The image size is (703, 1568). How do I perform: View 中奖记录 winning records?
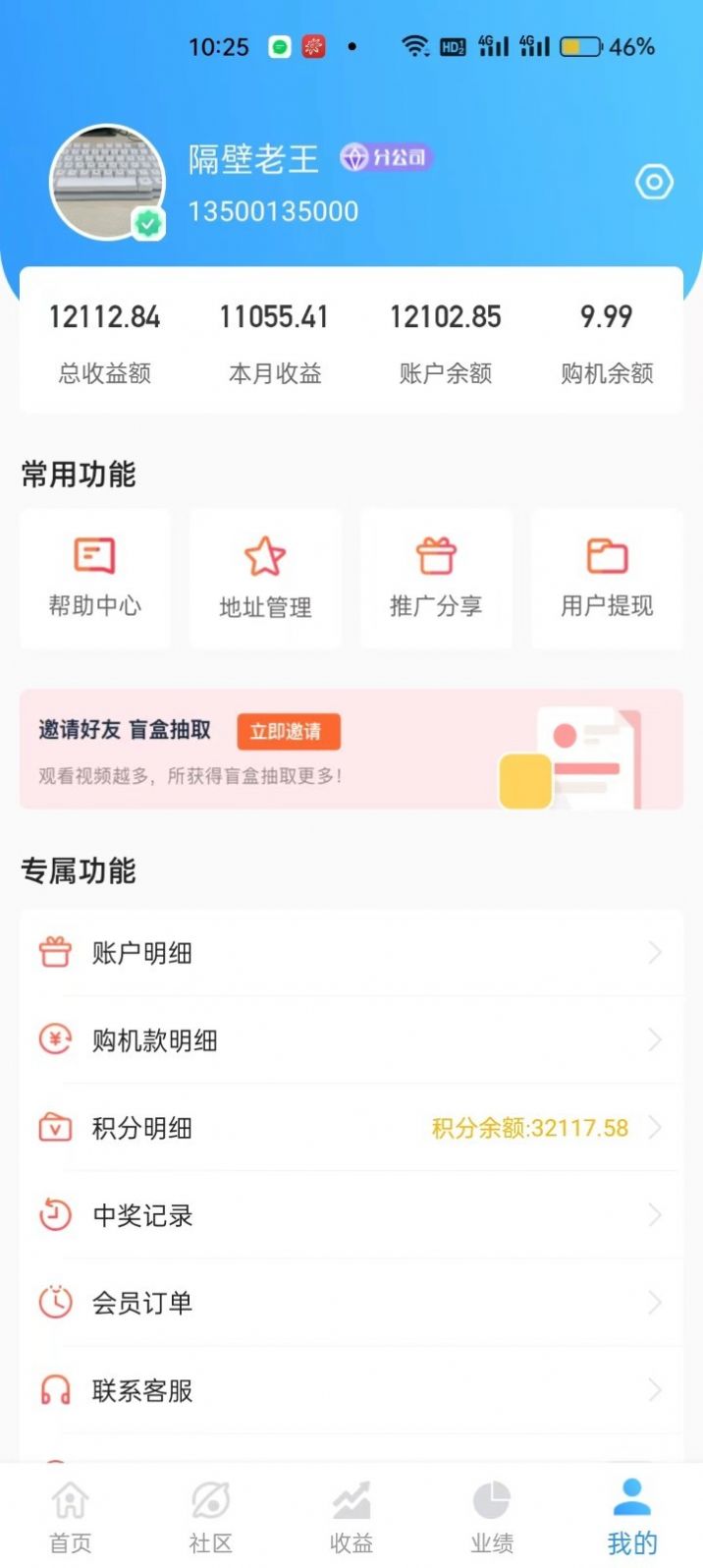coord(351,1215)
